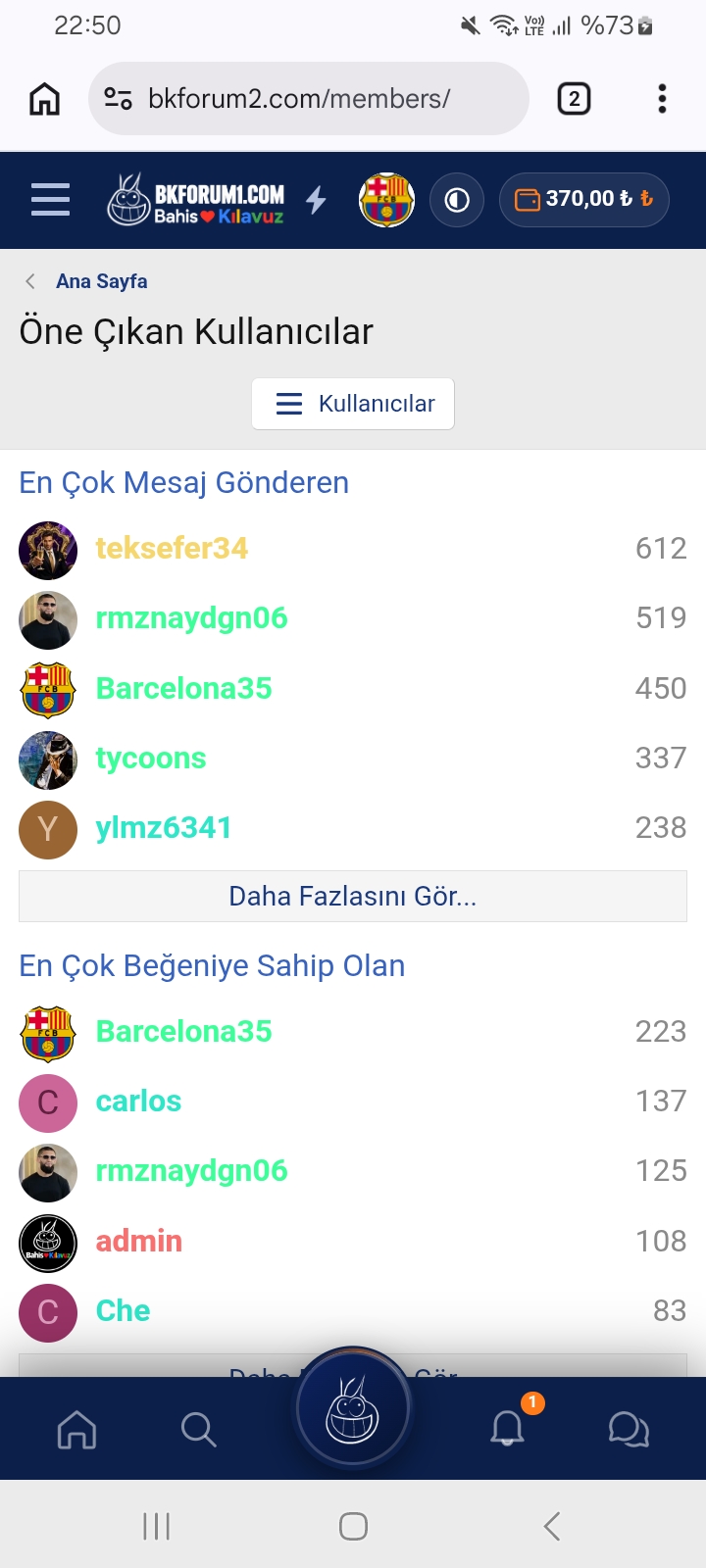Open the browser overflow menu
Screen dimensions: 706x1568
pos(663,98)
